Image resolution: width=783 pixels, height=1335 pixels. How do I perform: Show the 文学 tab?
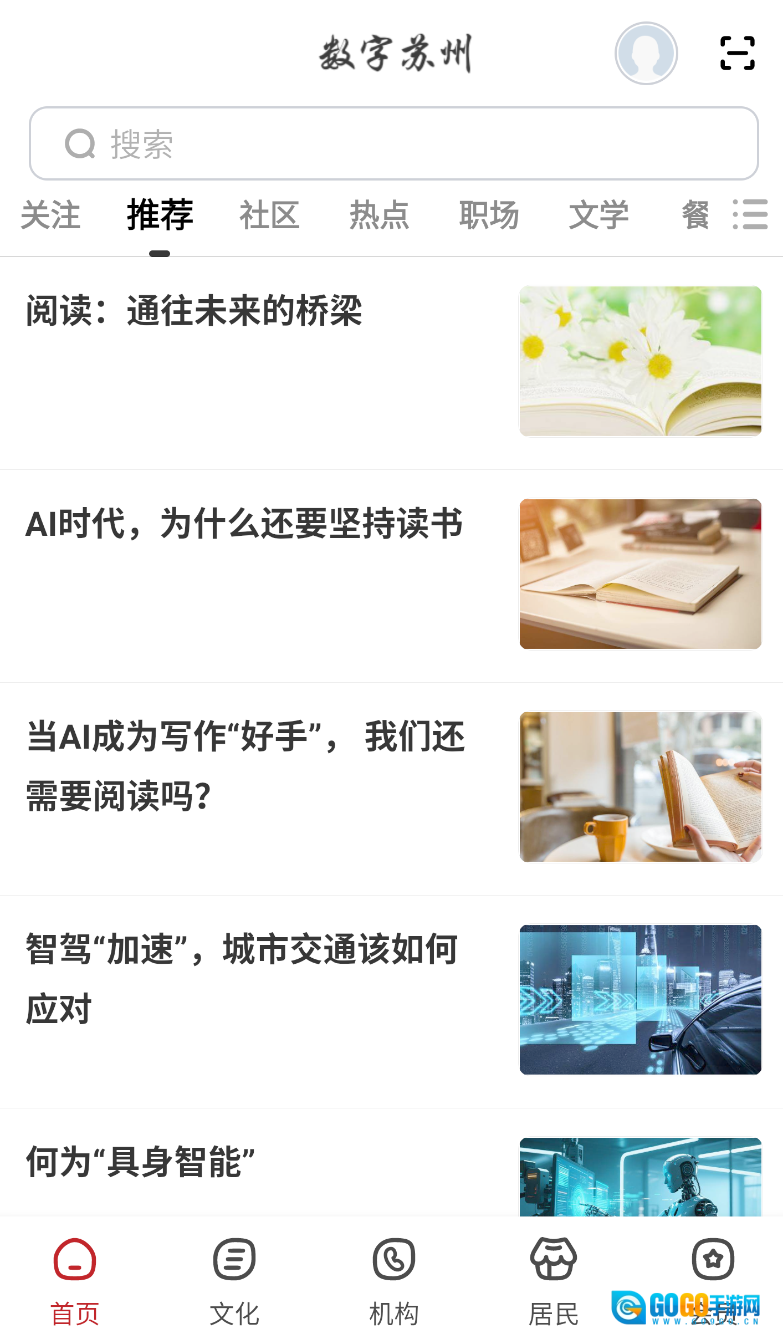[x=599, y=215]
